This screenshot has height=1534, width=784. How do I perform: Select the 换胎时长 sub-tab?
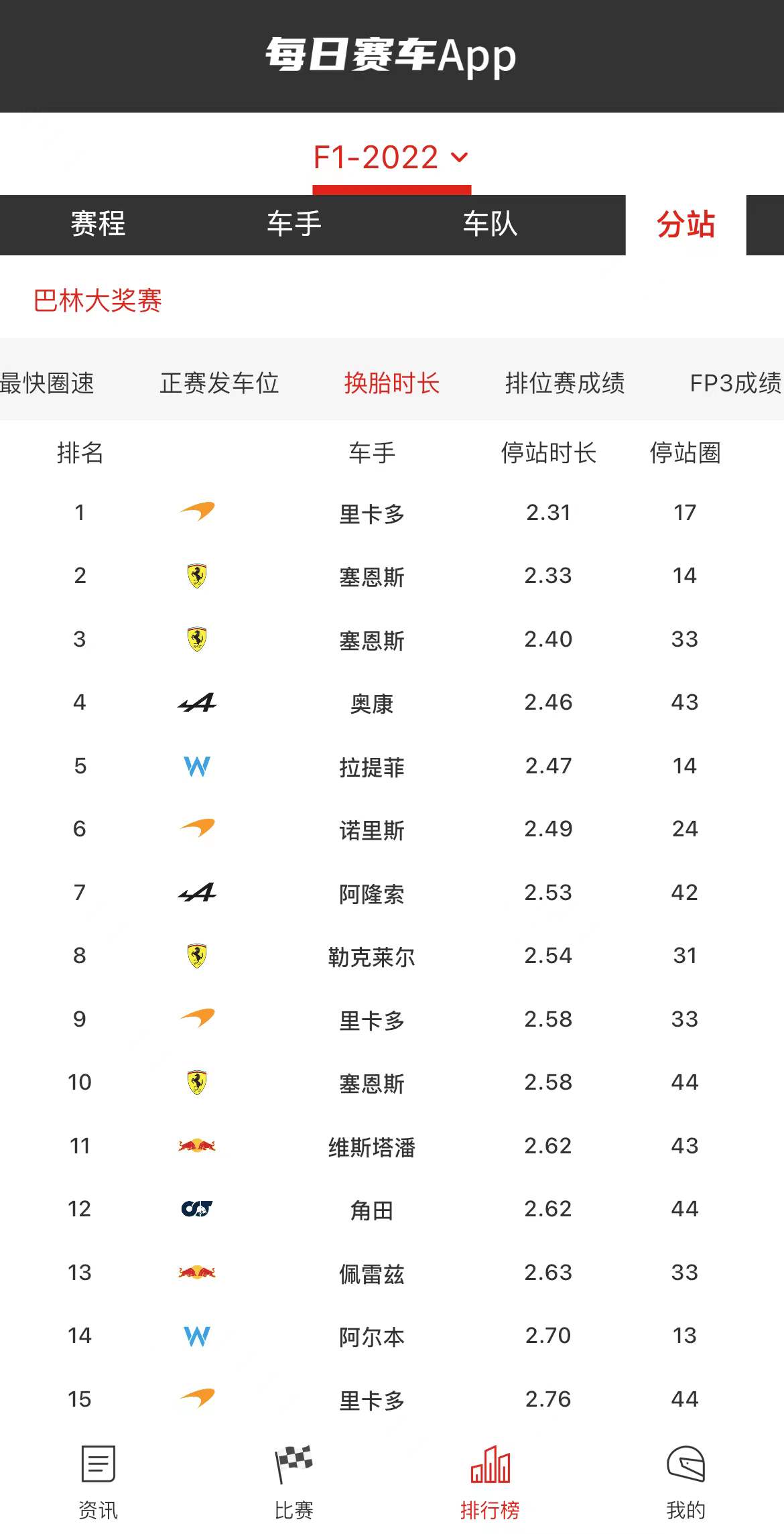pyautogui.click(x=391, y=383)
